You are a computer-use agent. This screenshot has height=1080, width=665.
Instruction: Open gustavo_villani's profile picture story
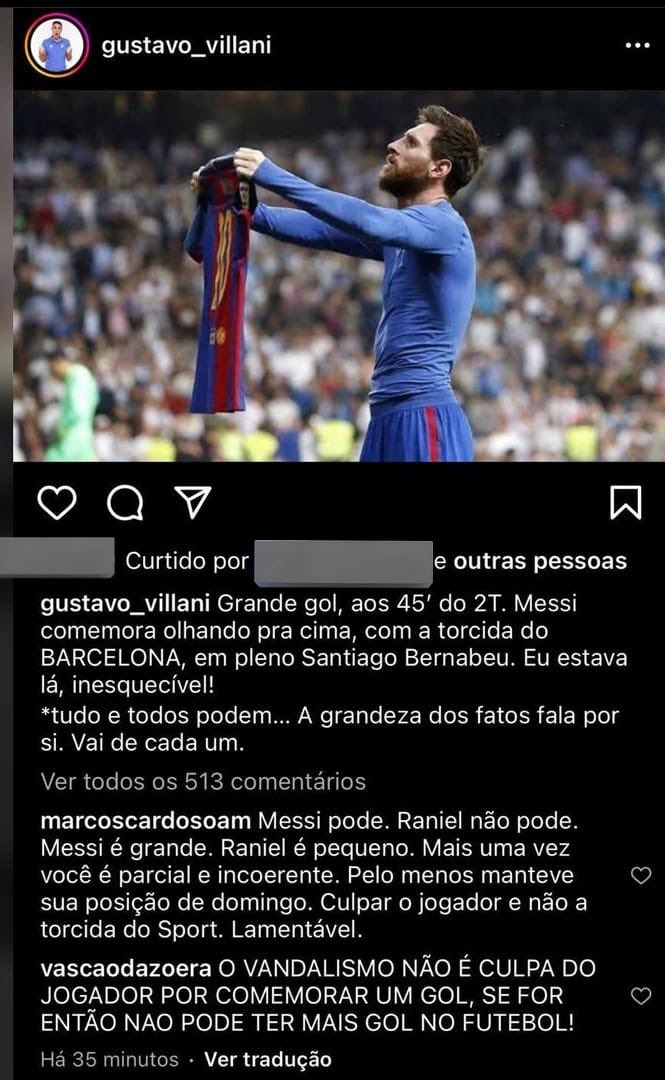57,46
